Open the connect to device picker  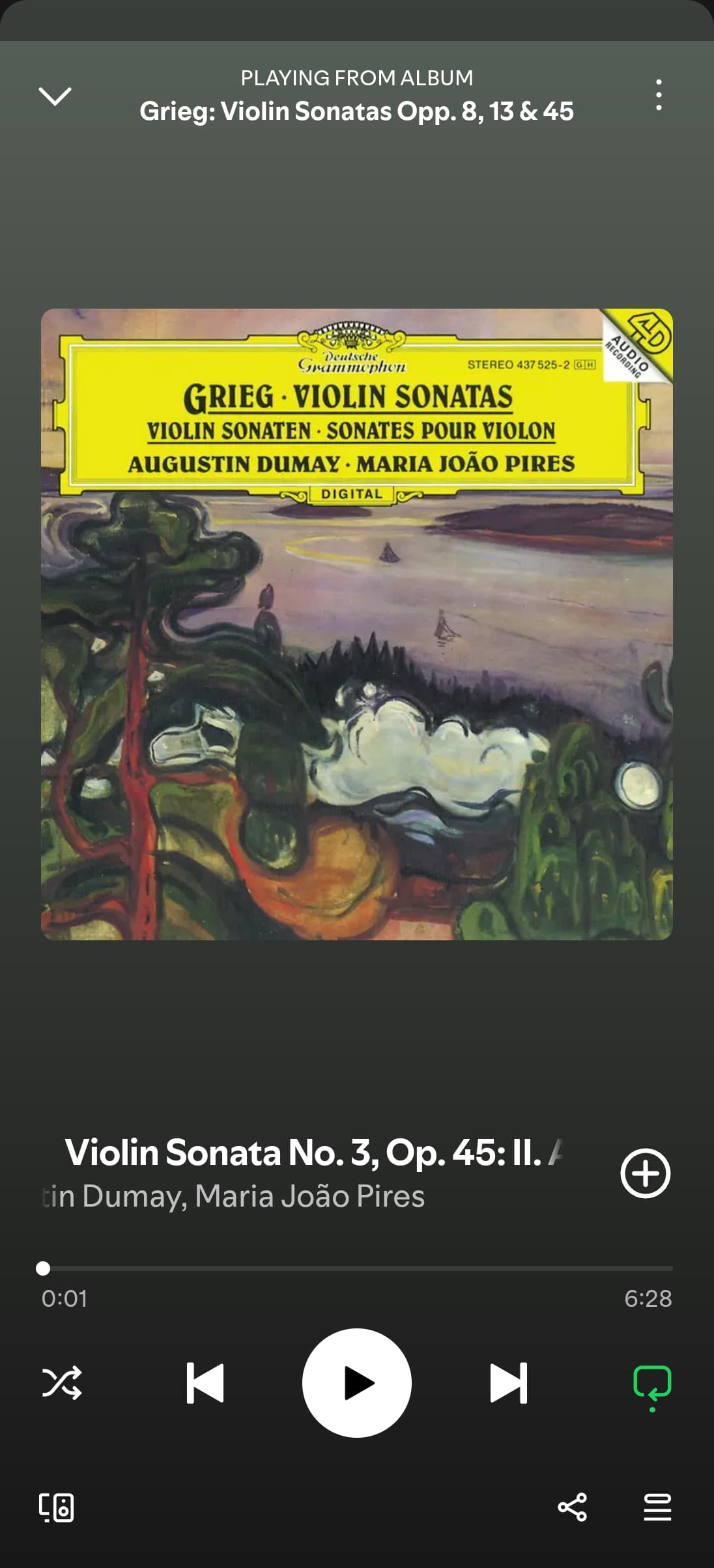[56, 1507]
